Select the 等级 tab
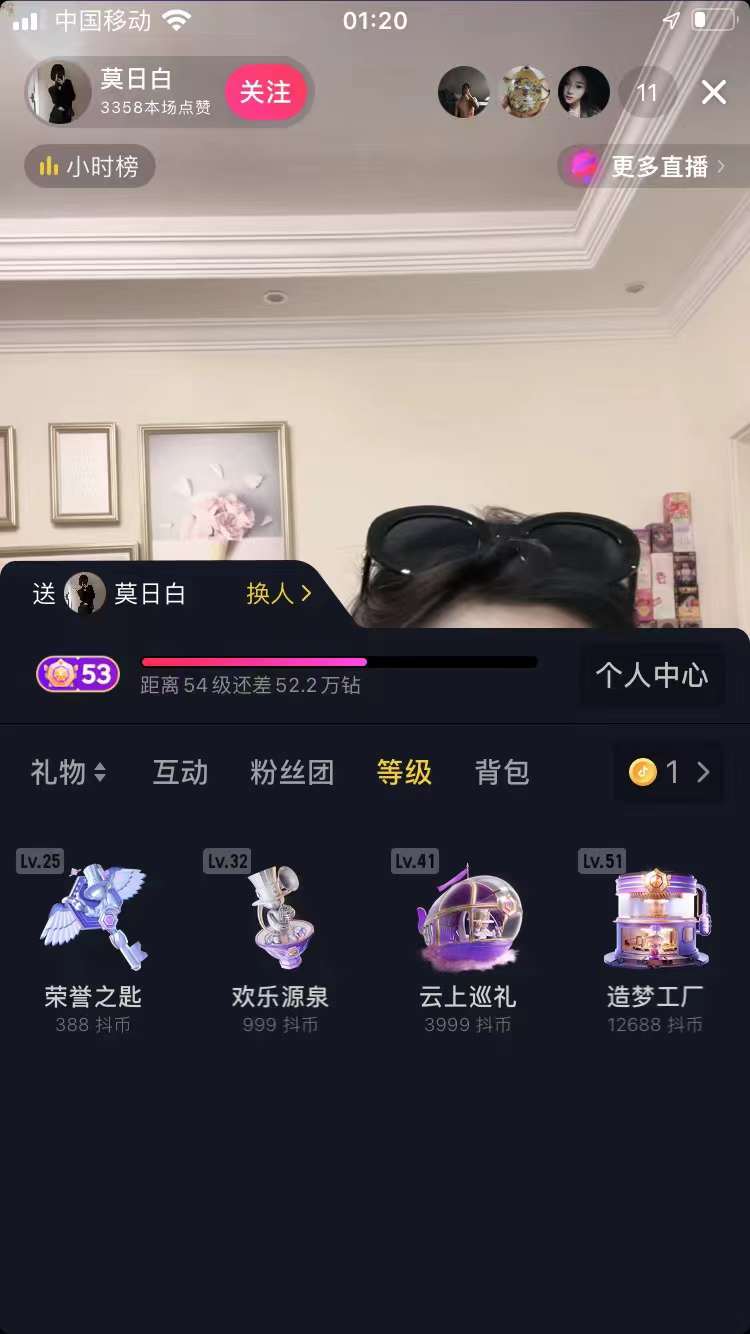The image size is (750, 1334). pyautogui.click(x=404, y=772)
